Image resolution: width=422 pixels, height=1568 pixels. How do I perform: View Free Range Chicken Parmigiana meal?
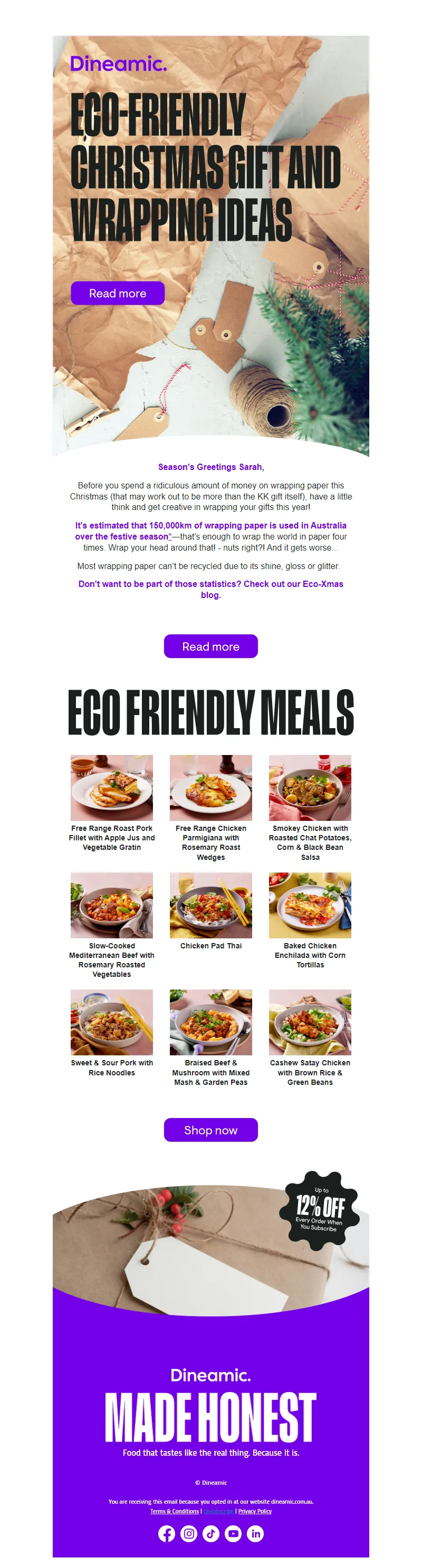pos(210,788)
